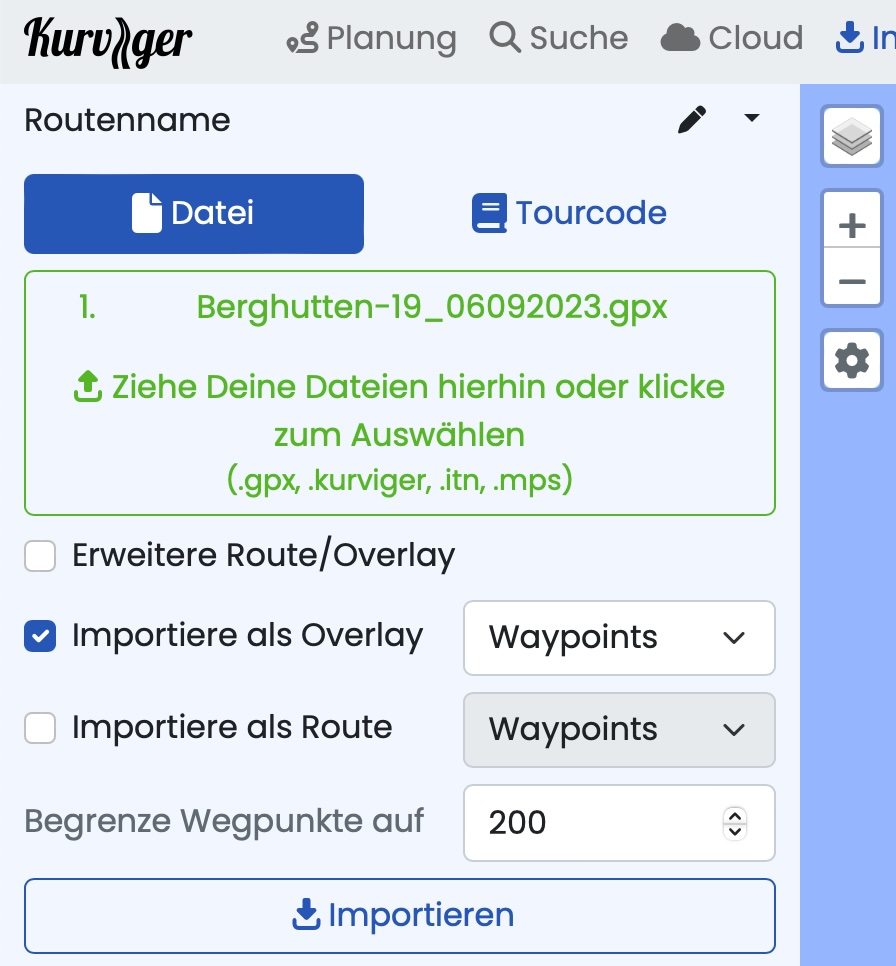Check Importiere als Route

40,728
